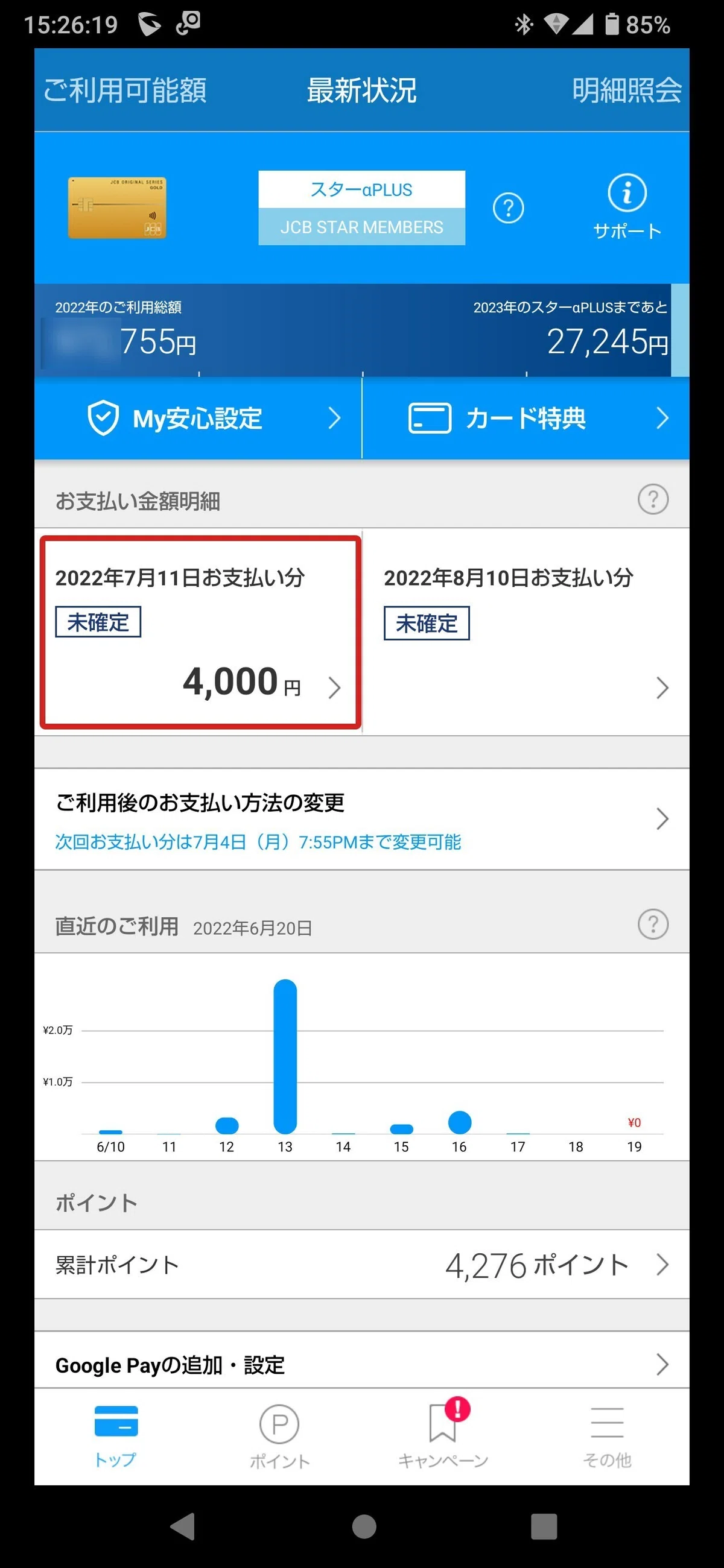This screenshot has height=1568, width=724.
Task: Tap the help icon beside スターαPLUS
Action: click(509, 208)
